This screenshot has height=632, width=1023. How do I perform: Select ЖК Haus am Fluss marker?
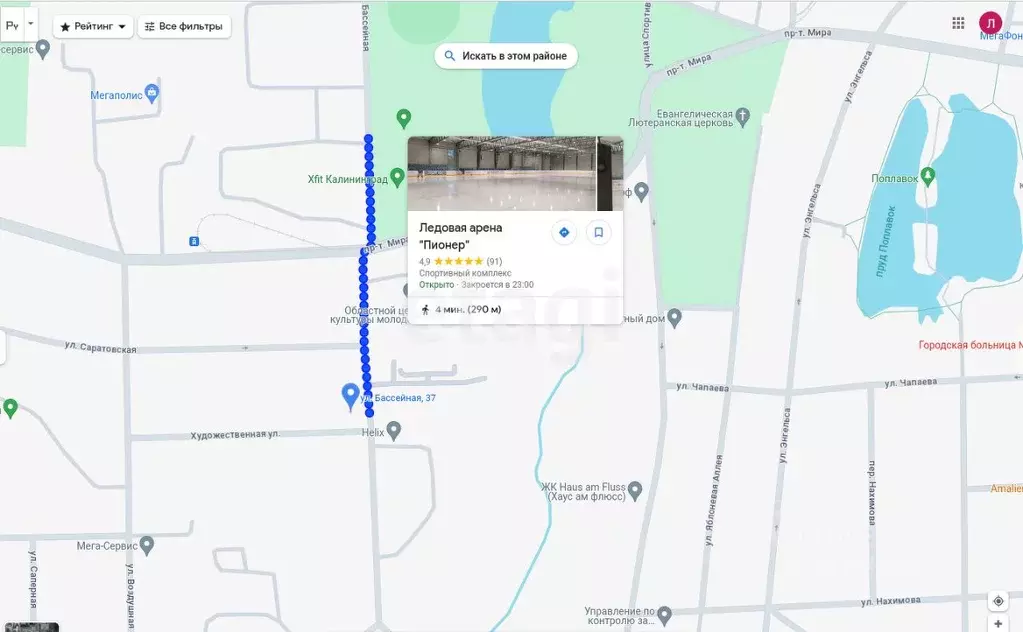634,490
